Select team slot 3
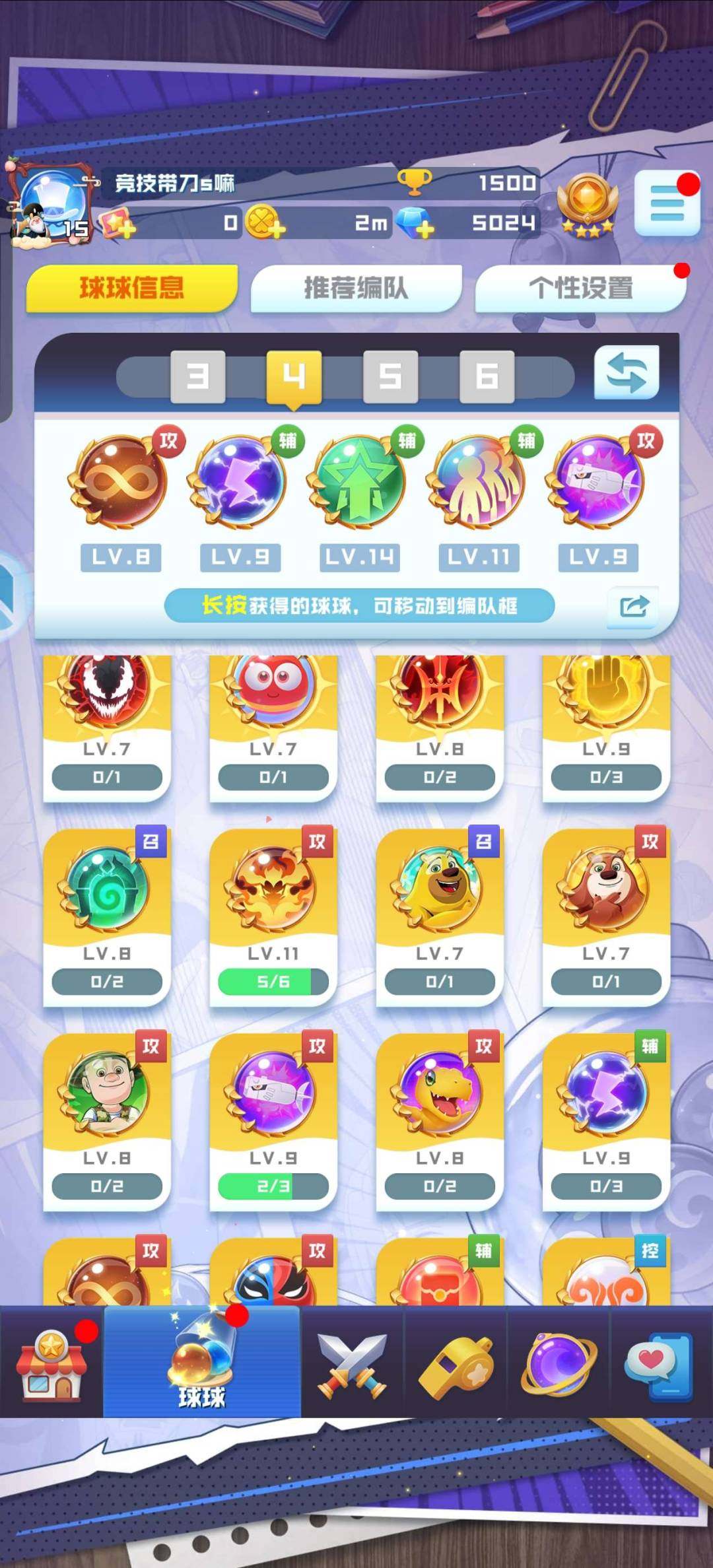Screen dimensions: 713x1568 (x=197, y=376)
